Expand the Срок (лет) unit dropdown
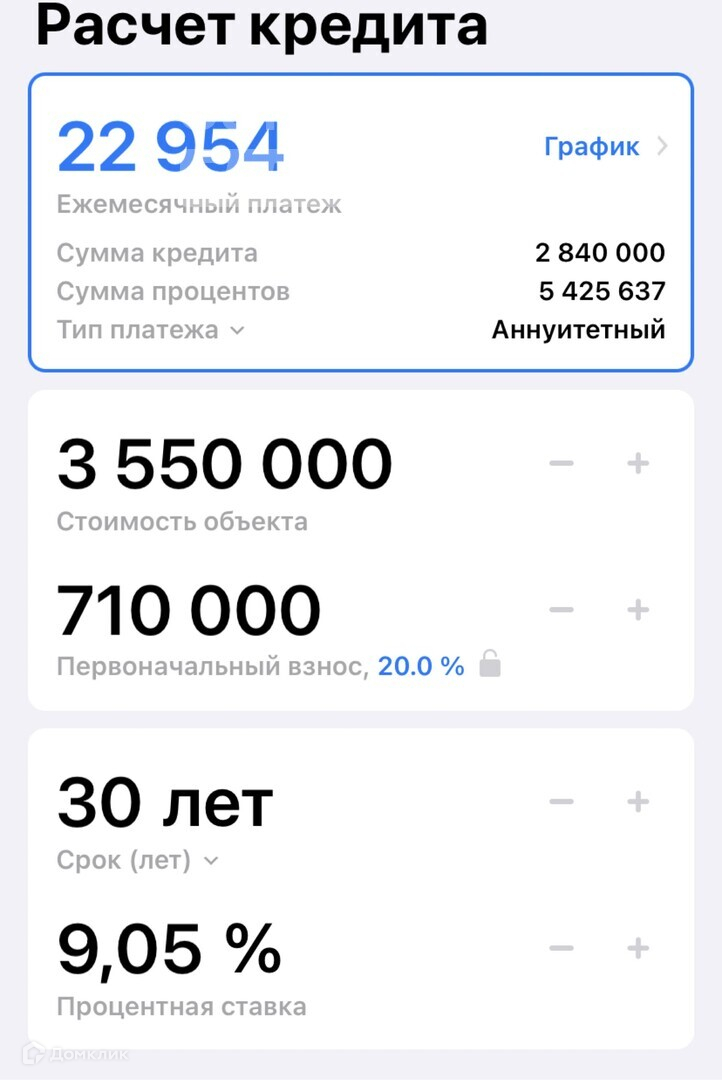722x1080 pixels. 137,860
